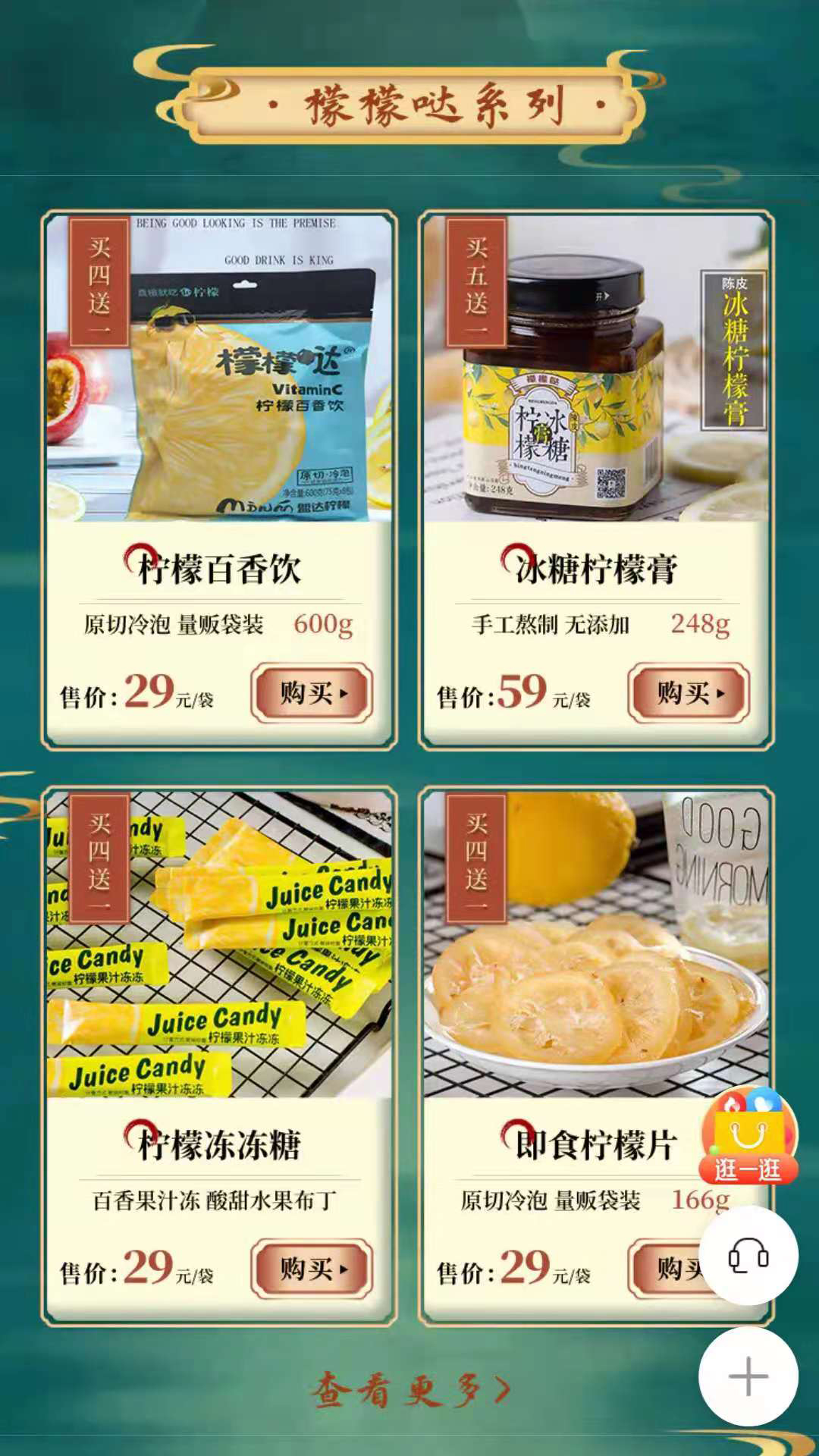Expand the floating plus button
The image size is (819, 1456).
coord(748,1376)
